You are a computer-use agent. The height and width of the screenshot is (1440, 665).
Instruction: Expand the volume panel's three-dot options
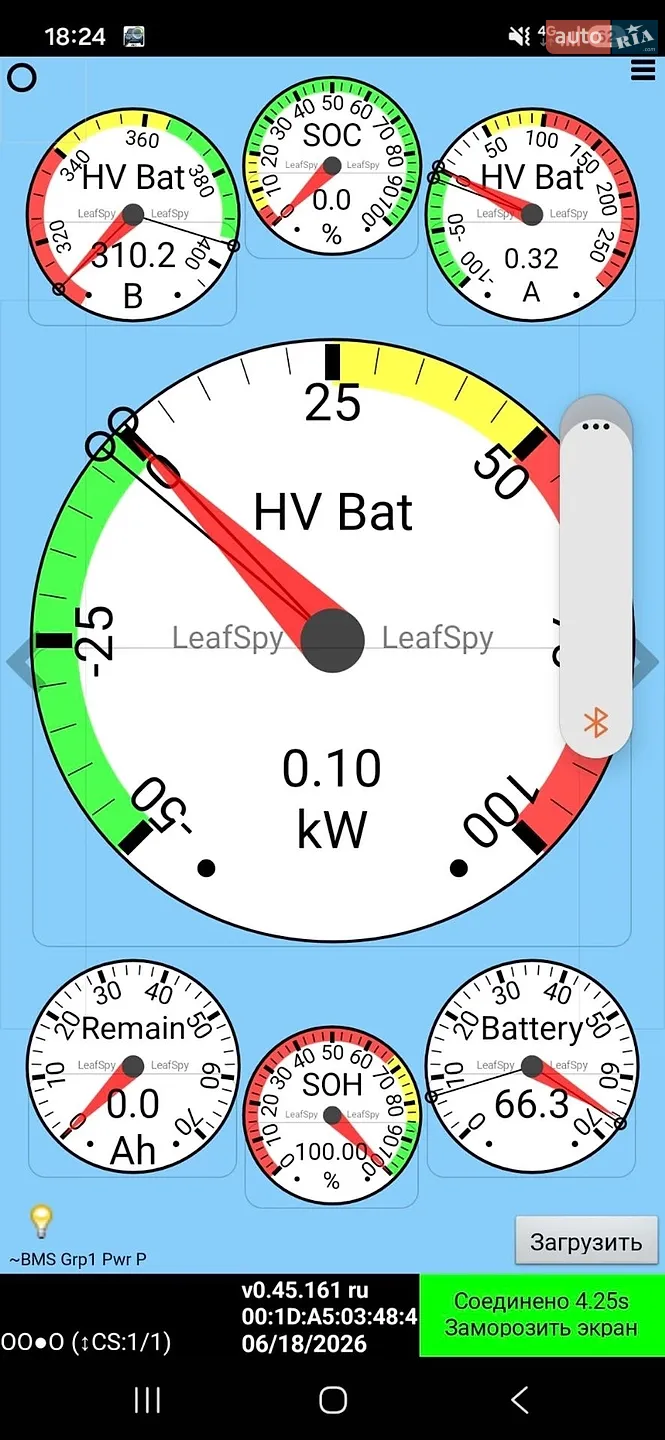[595, 426]
